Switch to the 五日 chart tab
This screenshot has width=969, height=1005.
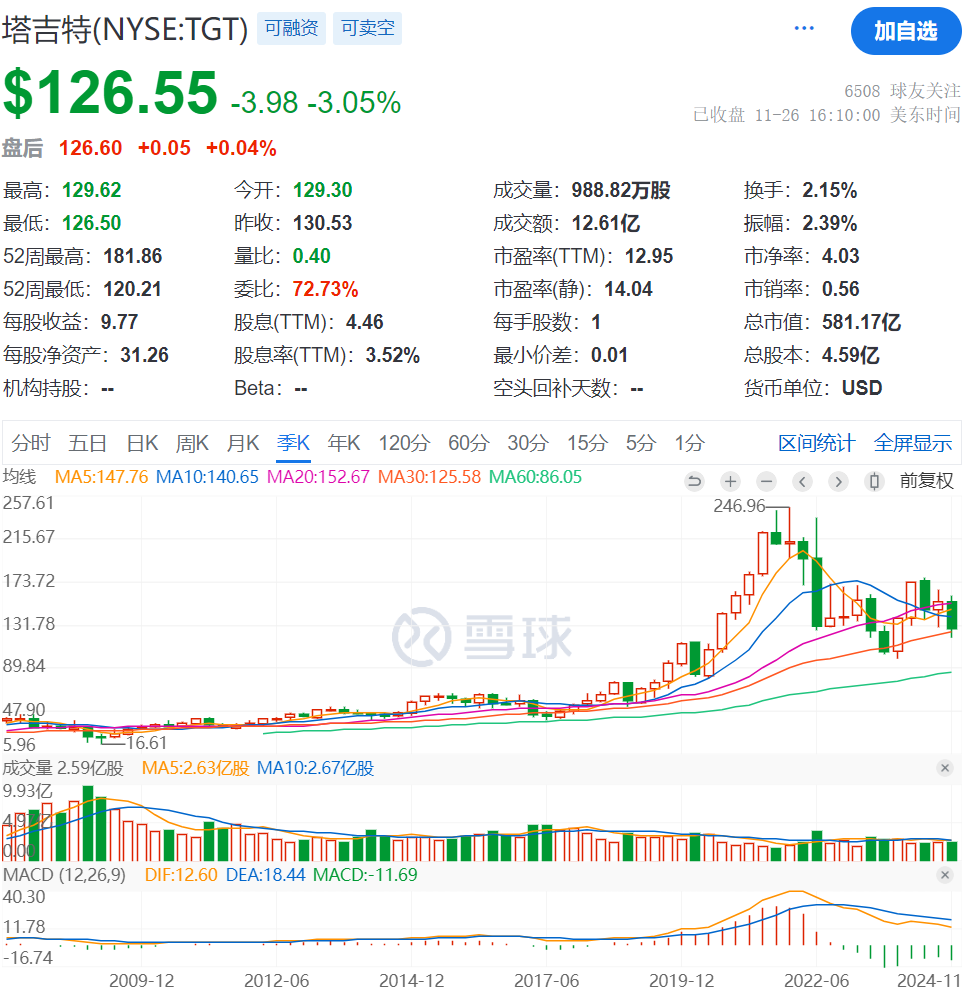point(87,443)
